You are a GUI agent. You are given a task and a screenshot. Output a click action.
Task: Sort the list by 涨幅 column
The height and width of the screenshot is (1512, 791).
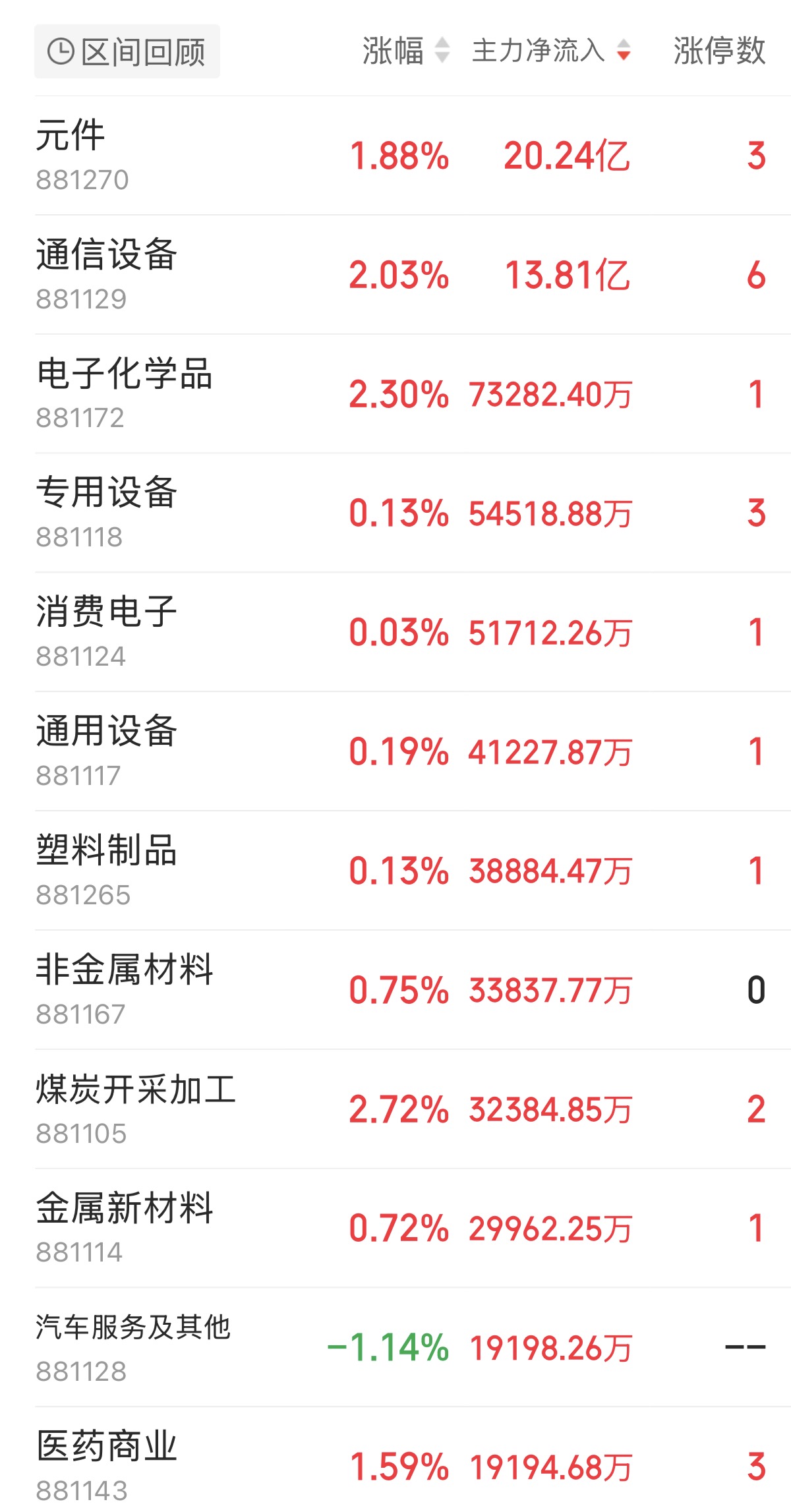[406, 51]
